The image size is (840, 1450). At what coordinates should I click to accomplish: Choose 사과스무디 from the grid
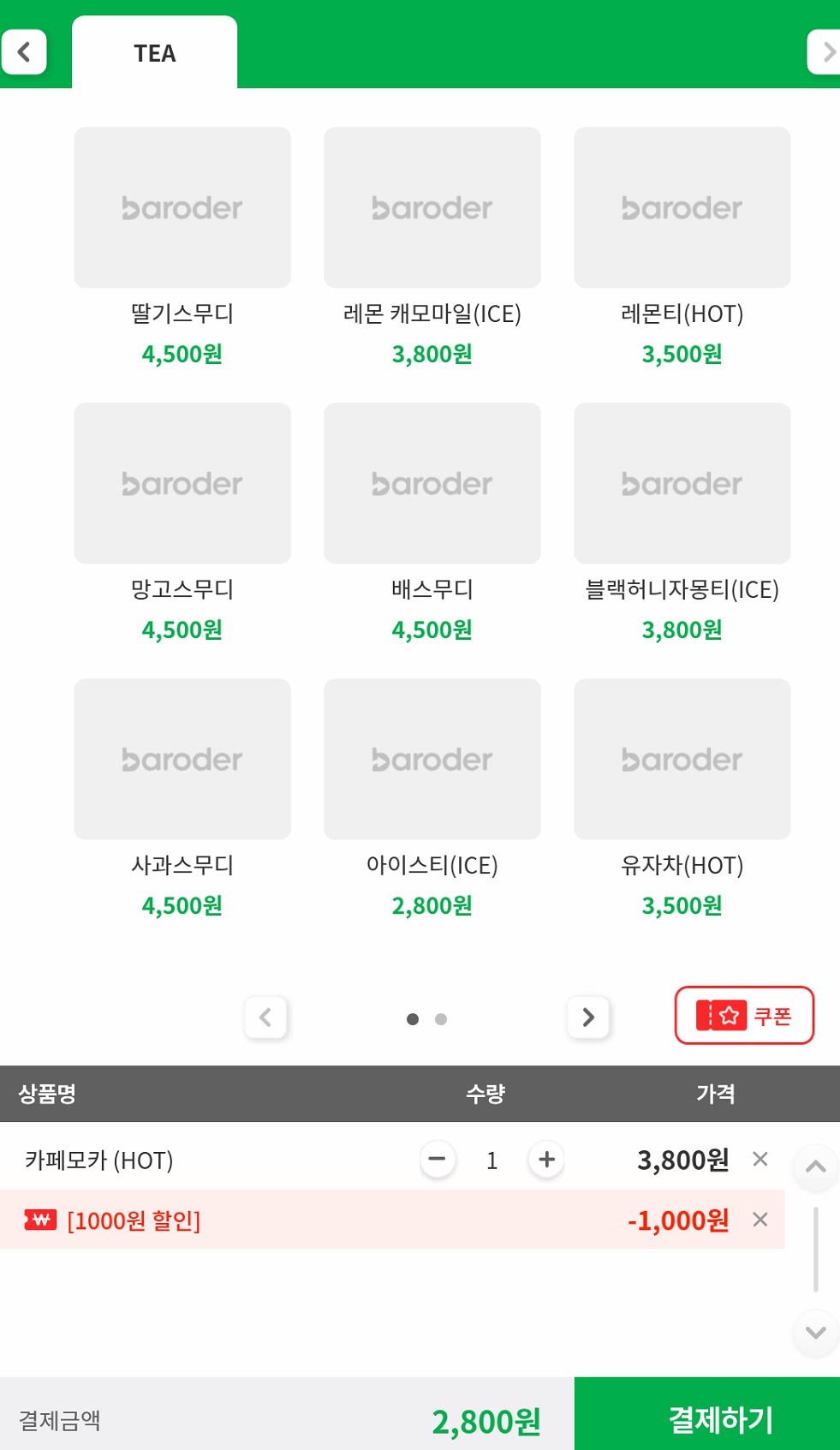[x=182, y=760]
